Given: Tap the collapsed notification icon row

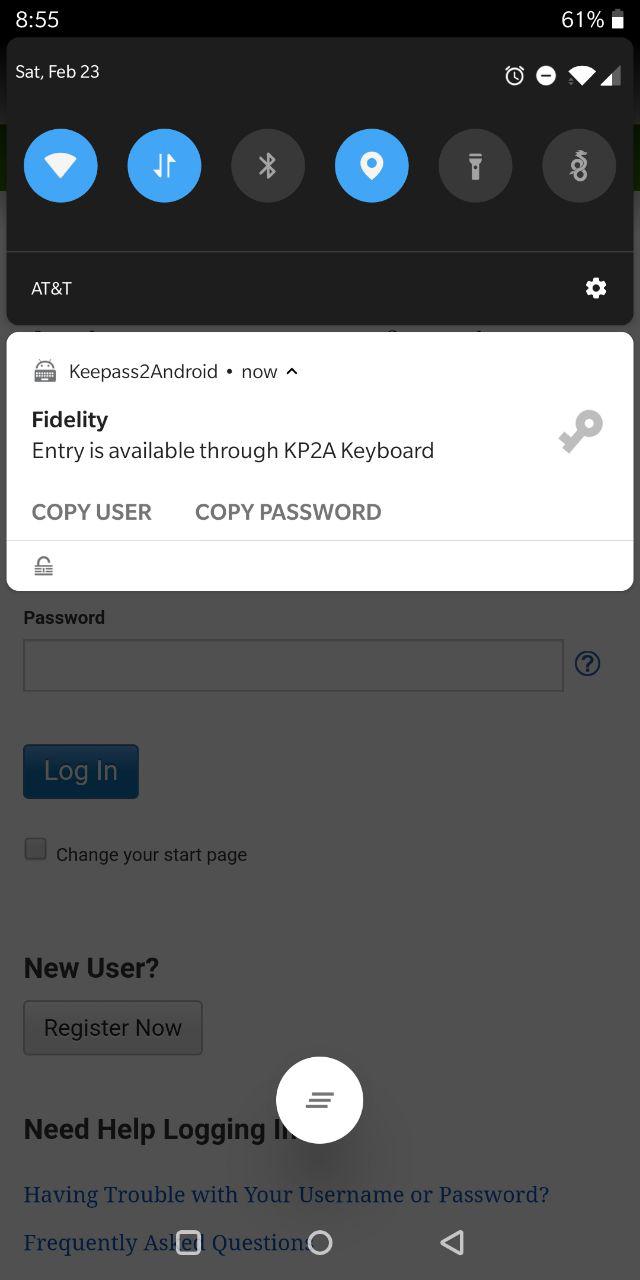Looking at the screenshot, I should [x=320, y=566].
